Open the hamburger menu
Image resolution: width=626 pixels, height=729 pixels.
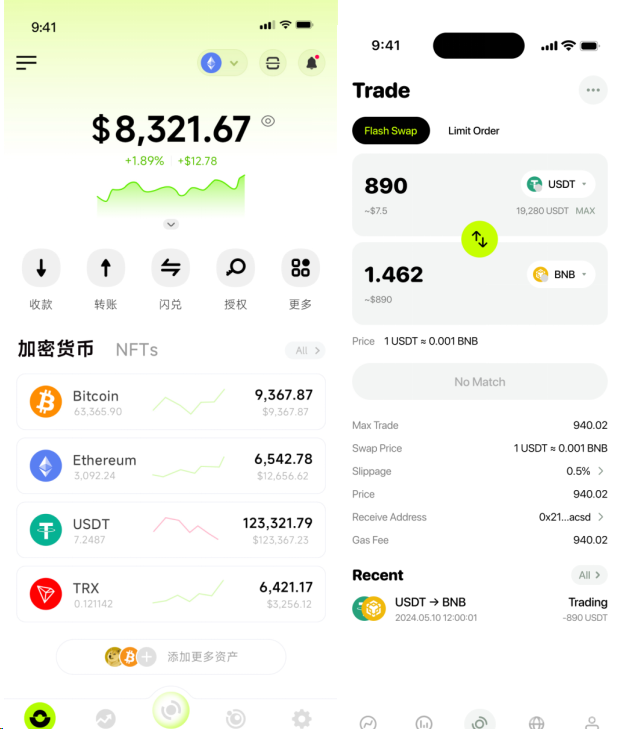coord(26,63)
